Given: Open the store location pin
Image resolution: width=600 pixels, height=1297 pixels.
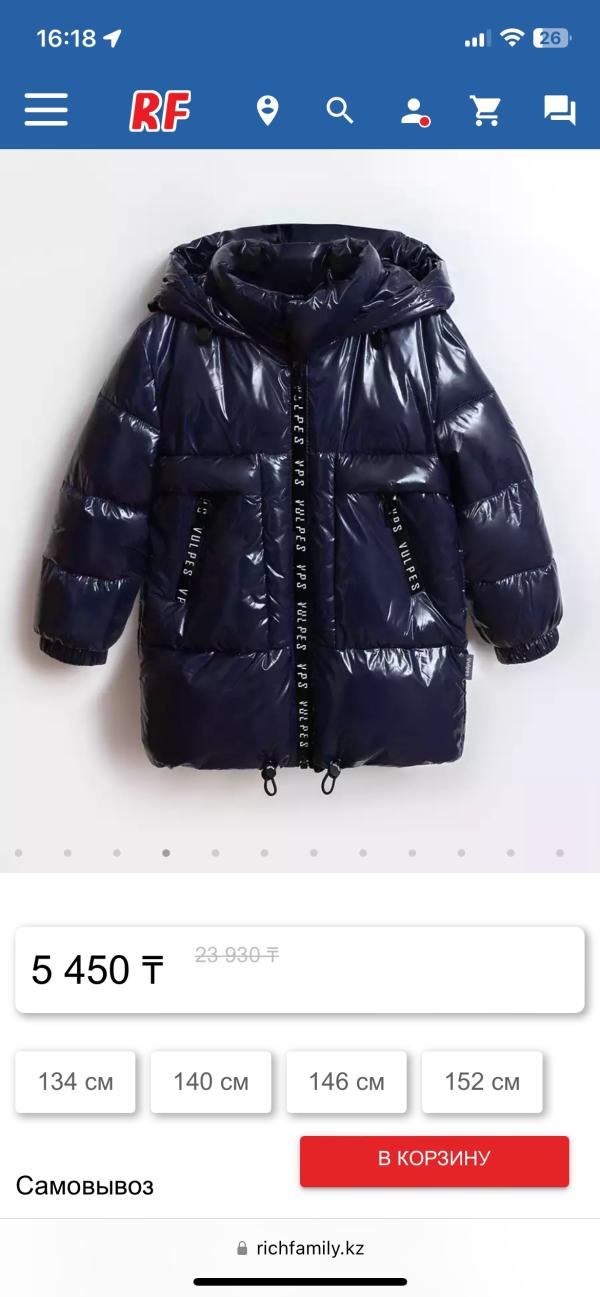Looking at the screenshot, I should point(267,110).
